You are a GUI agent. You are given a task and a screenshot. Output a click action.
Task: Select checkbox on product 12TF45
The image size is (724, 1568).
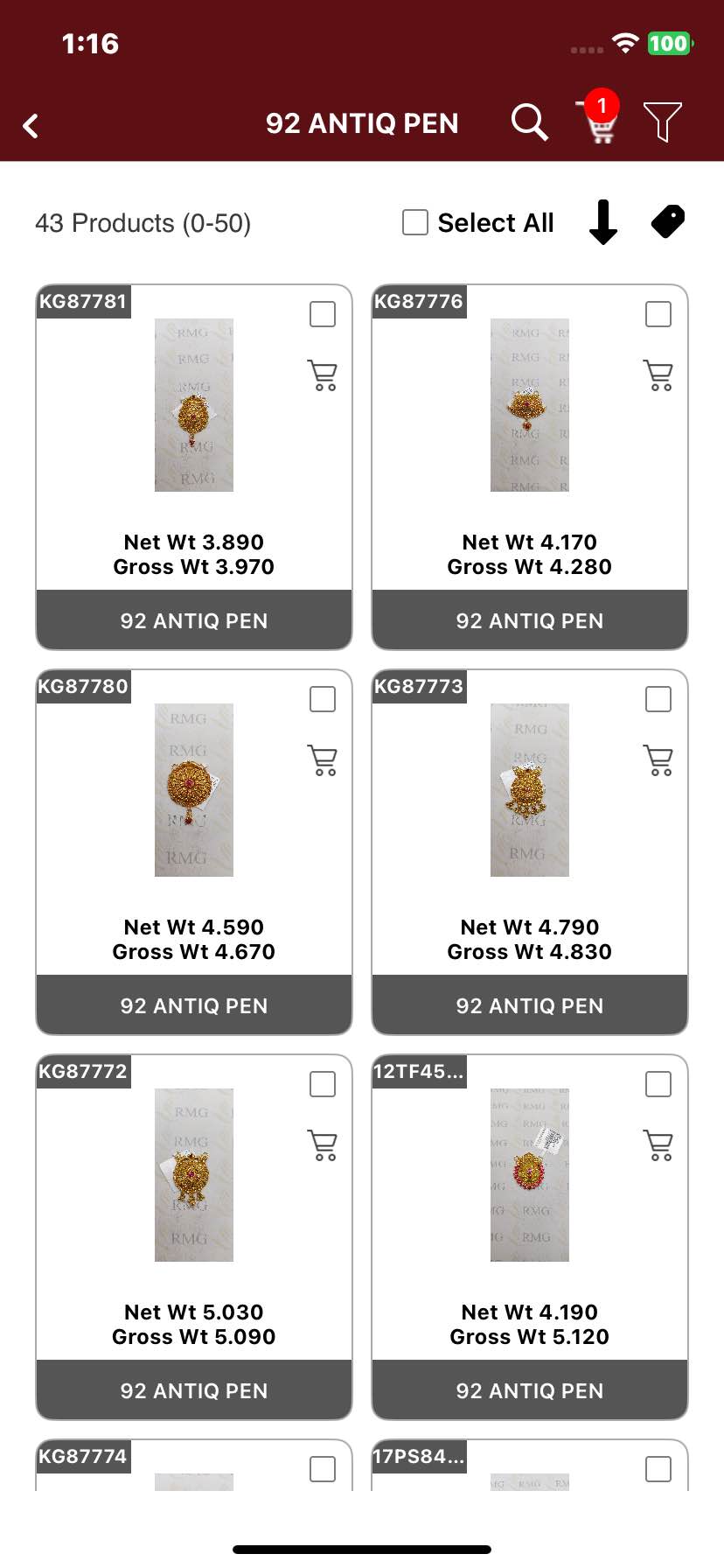[658, 1084]
